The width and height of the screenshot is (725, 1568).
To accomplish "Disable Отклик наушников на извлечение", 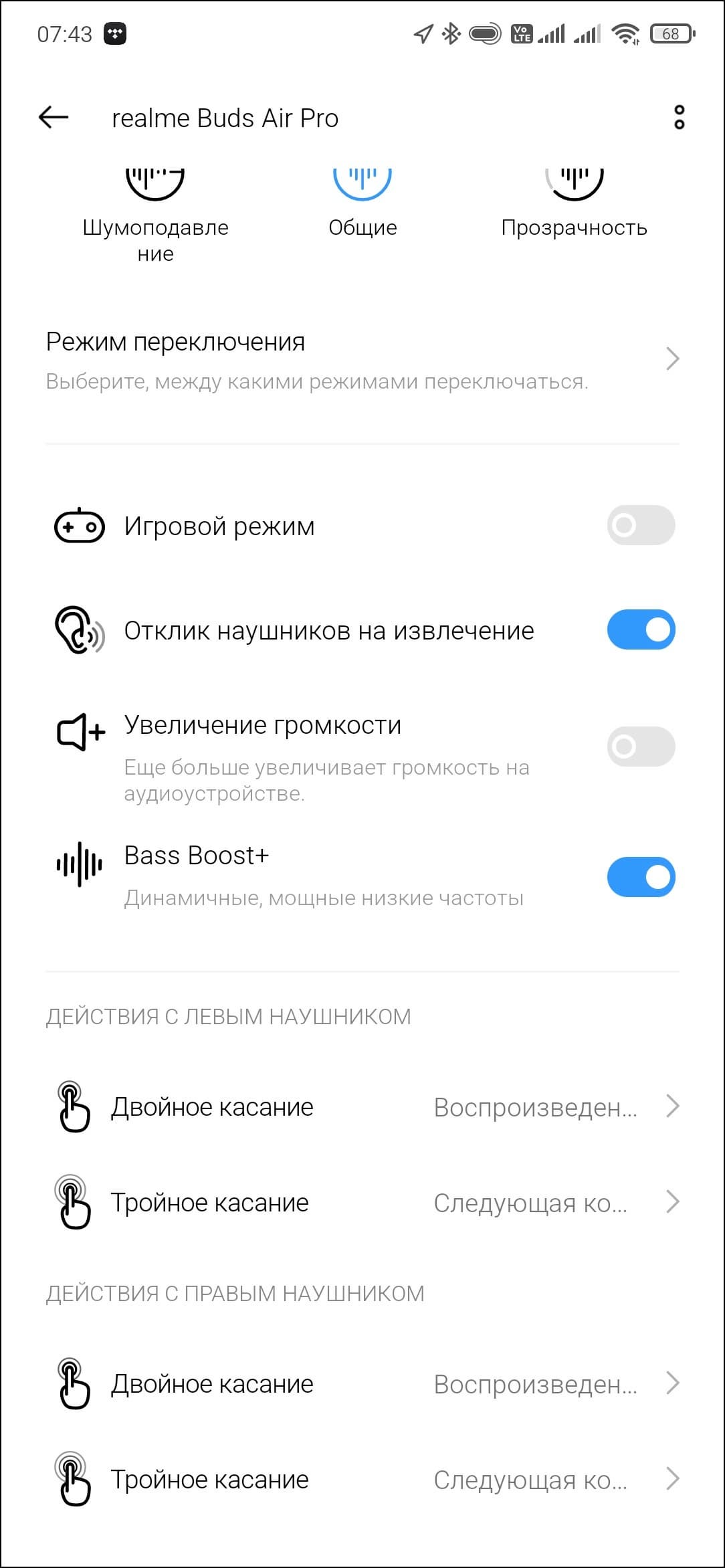I will coord(640,630).
